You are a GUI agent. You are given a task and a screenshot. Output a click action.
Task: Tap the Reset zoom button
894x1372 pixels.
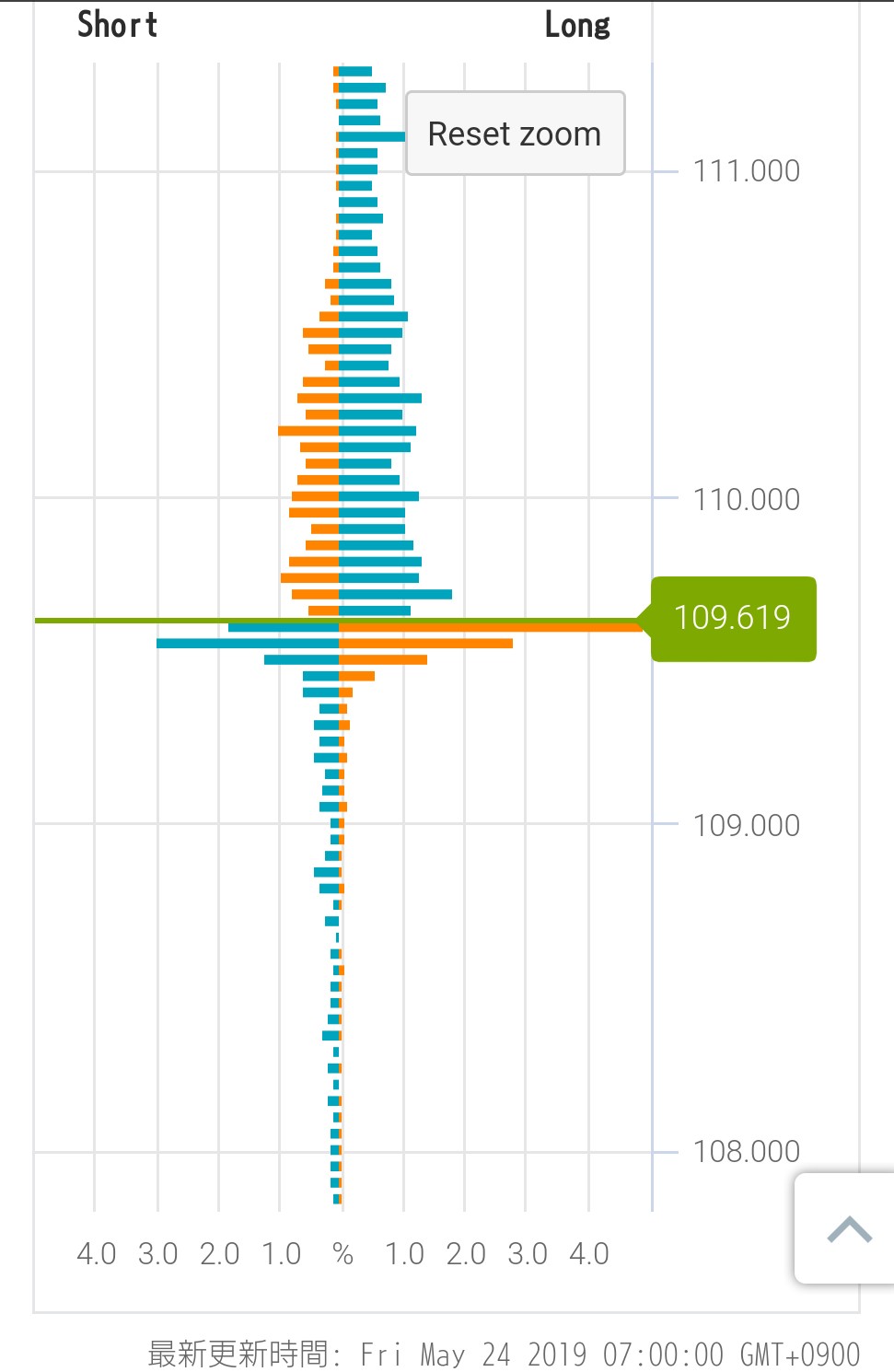click(515, 134)
